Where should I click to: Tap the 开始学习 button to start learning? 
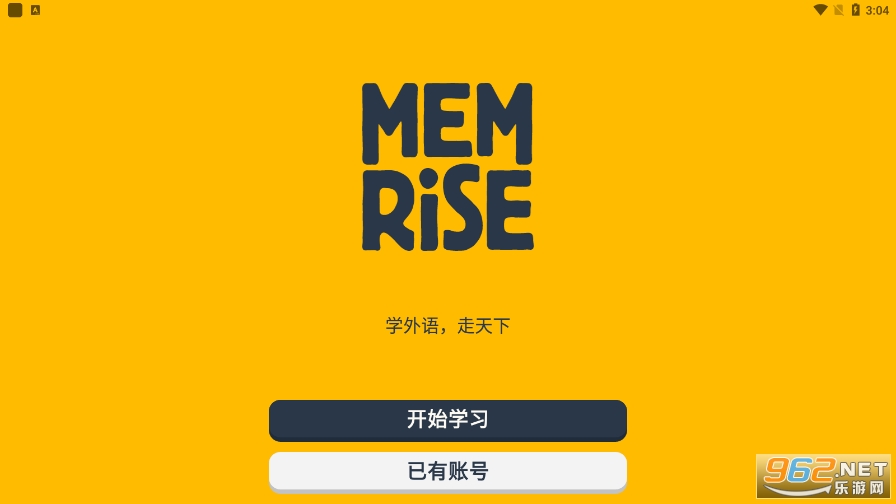[x=447, y=420]
